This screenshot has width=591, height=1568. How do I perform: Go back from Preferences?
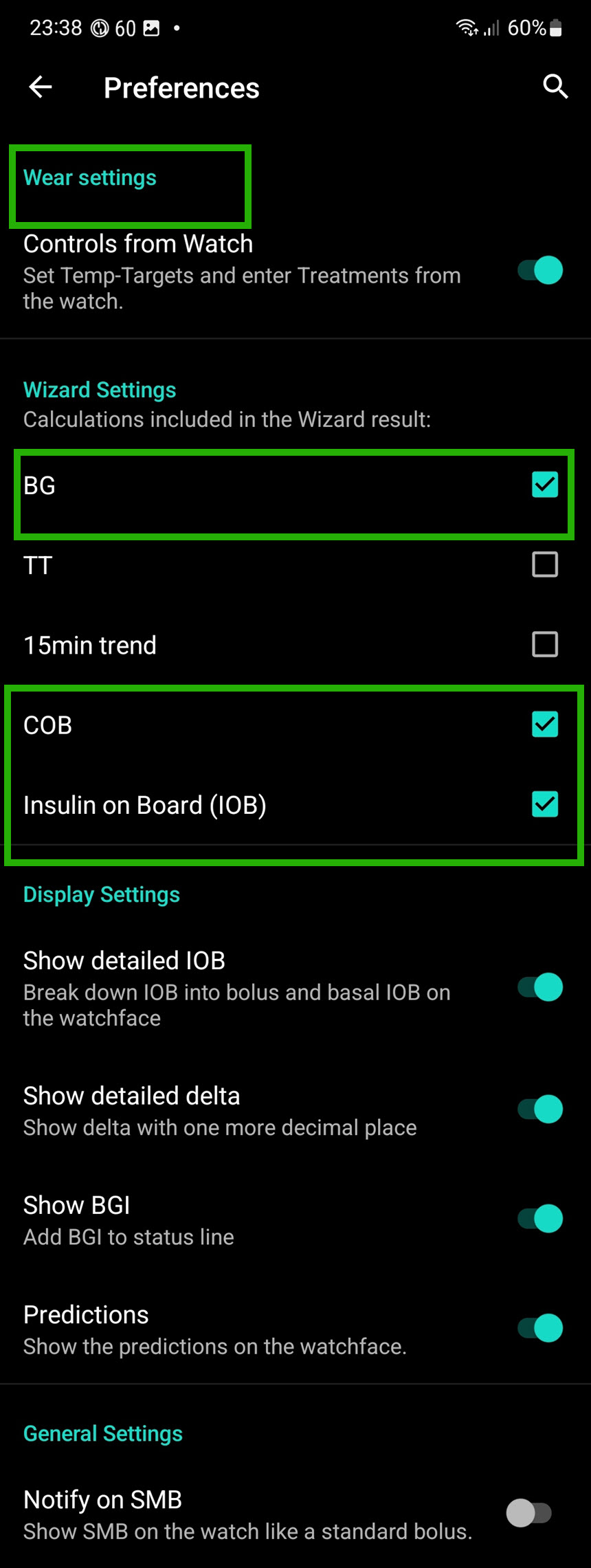(x=41, y=87)
